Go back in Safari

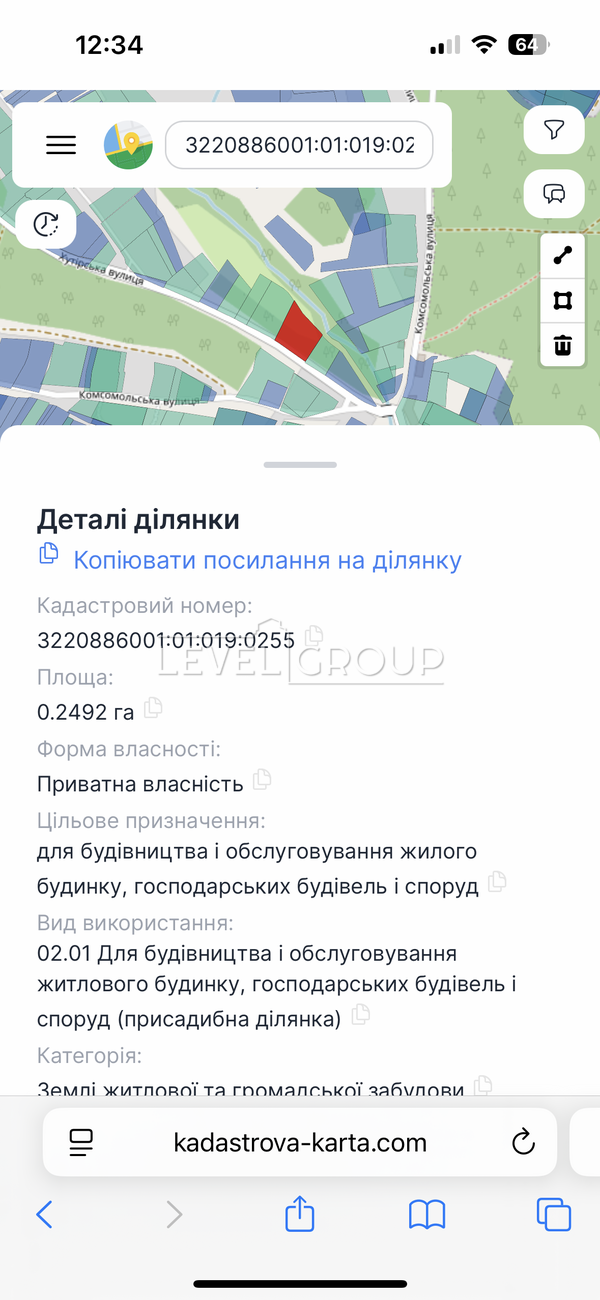[44, 1215]
